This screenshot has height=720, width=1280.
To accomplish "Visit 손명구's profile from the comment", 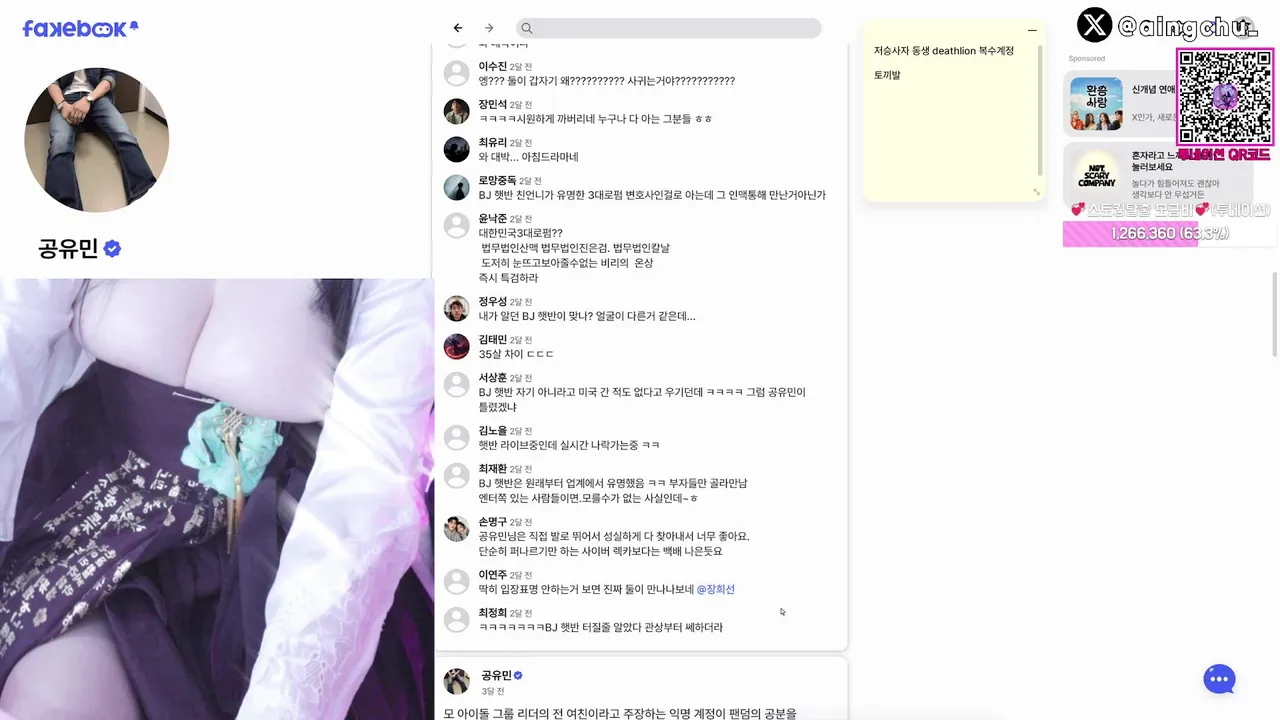I will (x=492, y=521).
